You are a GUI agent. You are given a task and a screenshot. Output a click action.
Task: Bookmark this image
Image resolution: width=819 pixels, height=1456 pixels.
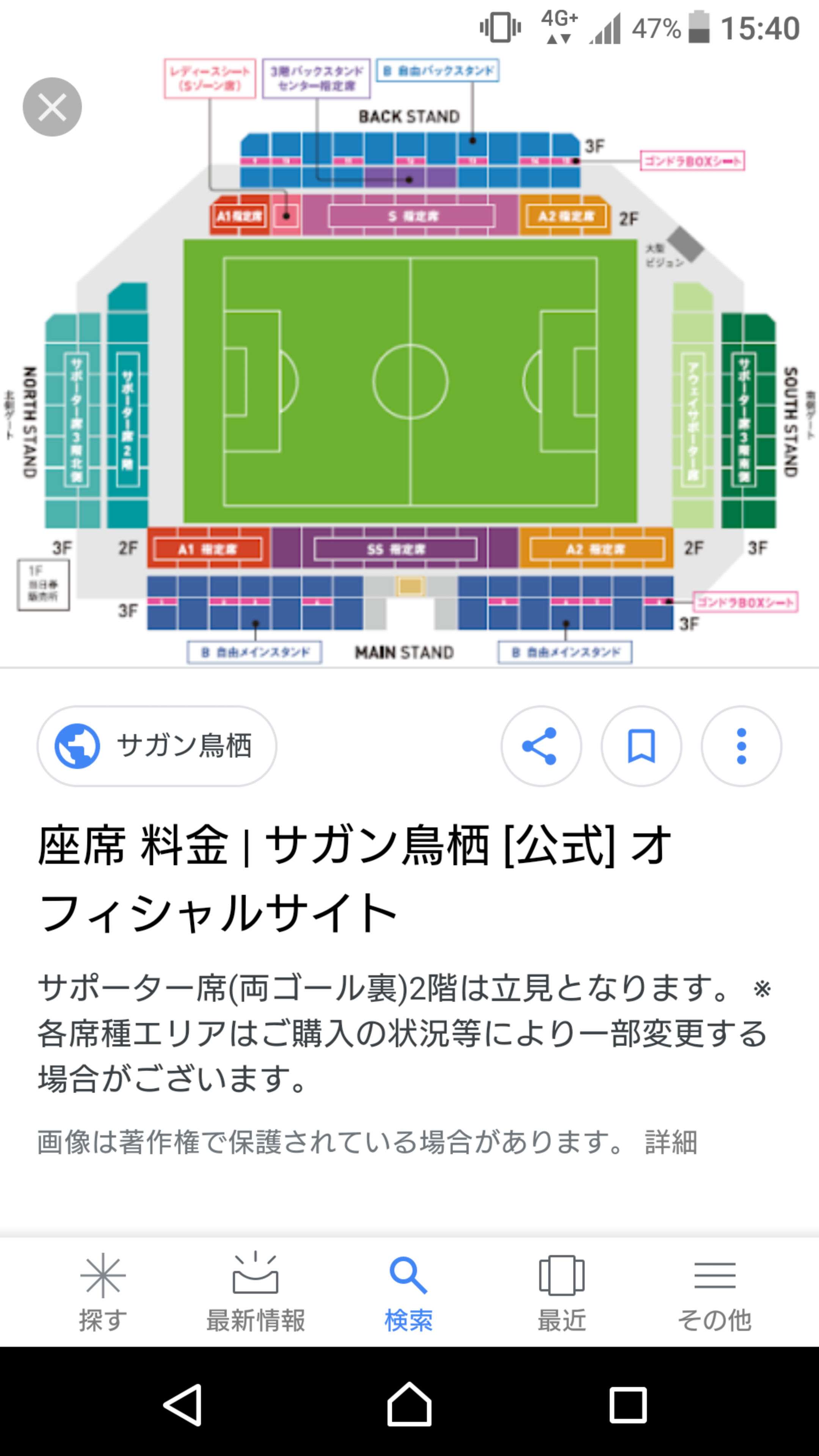(x=641, y=746)
